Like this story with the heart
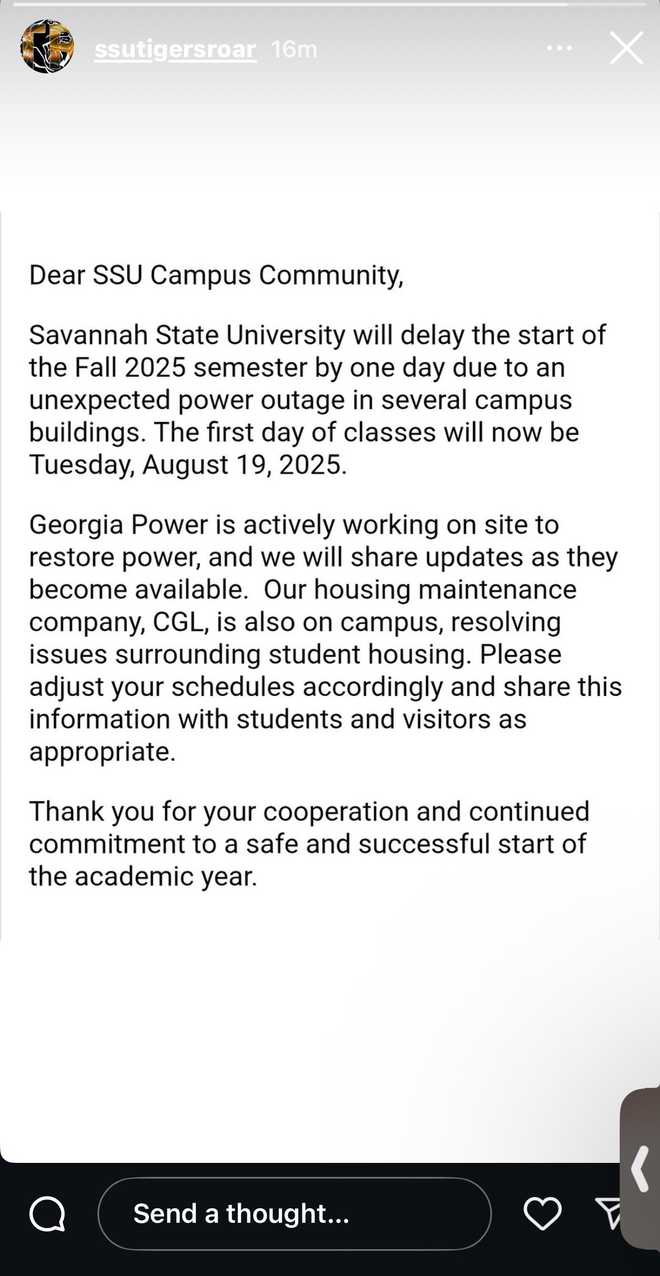The image size is (660, 1276). pyautogui.click(x=542, y=1214)
